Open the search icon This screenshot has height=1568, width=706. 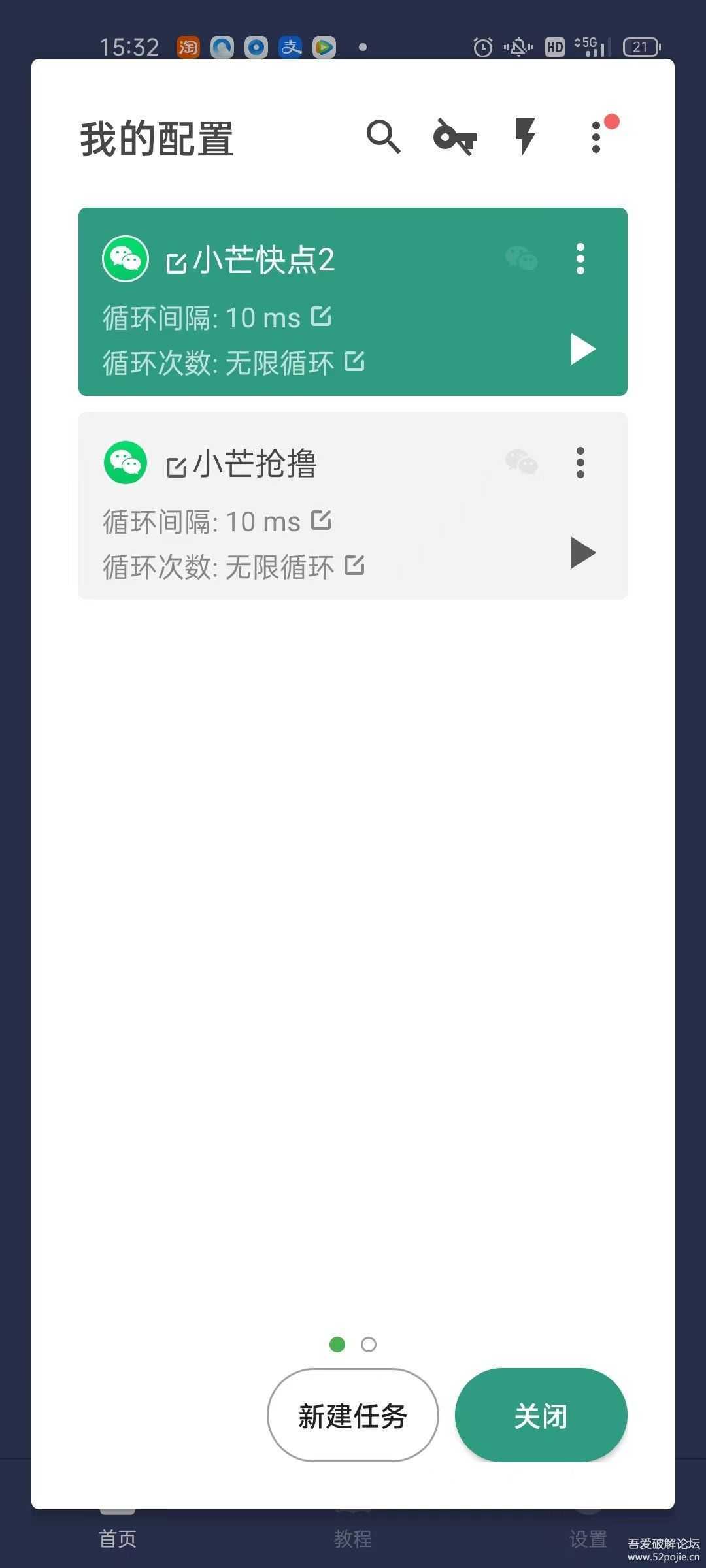point(384,136)
